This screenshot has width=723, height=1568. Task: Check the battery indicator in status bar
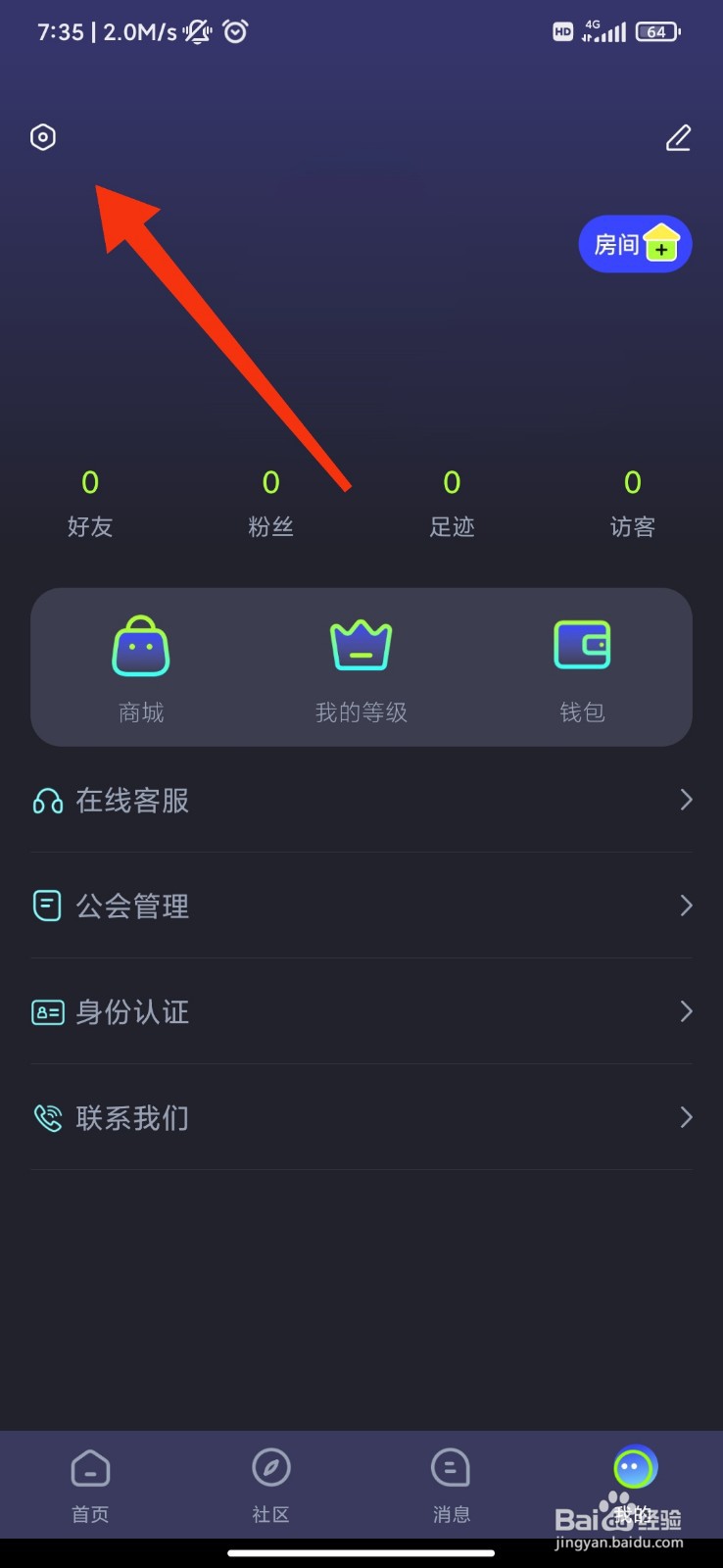[657, 31]
